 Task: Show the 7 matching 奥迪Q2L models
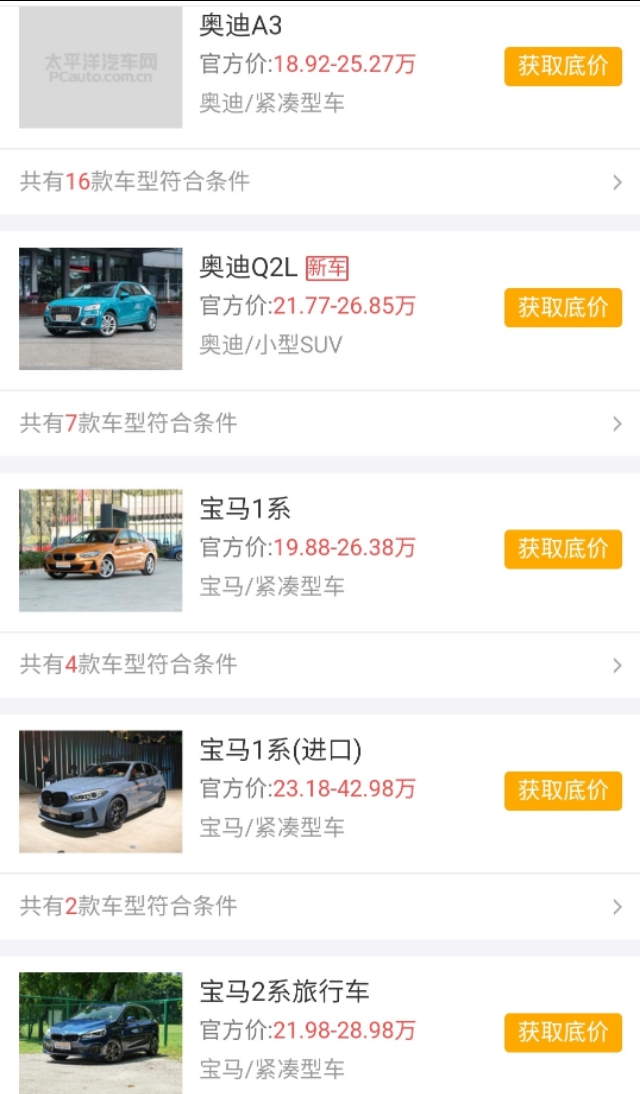click(320, 423)
